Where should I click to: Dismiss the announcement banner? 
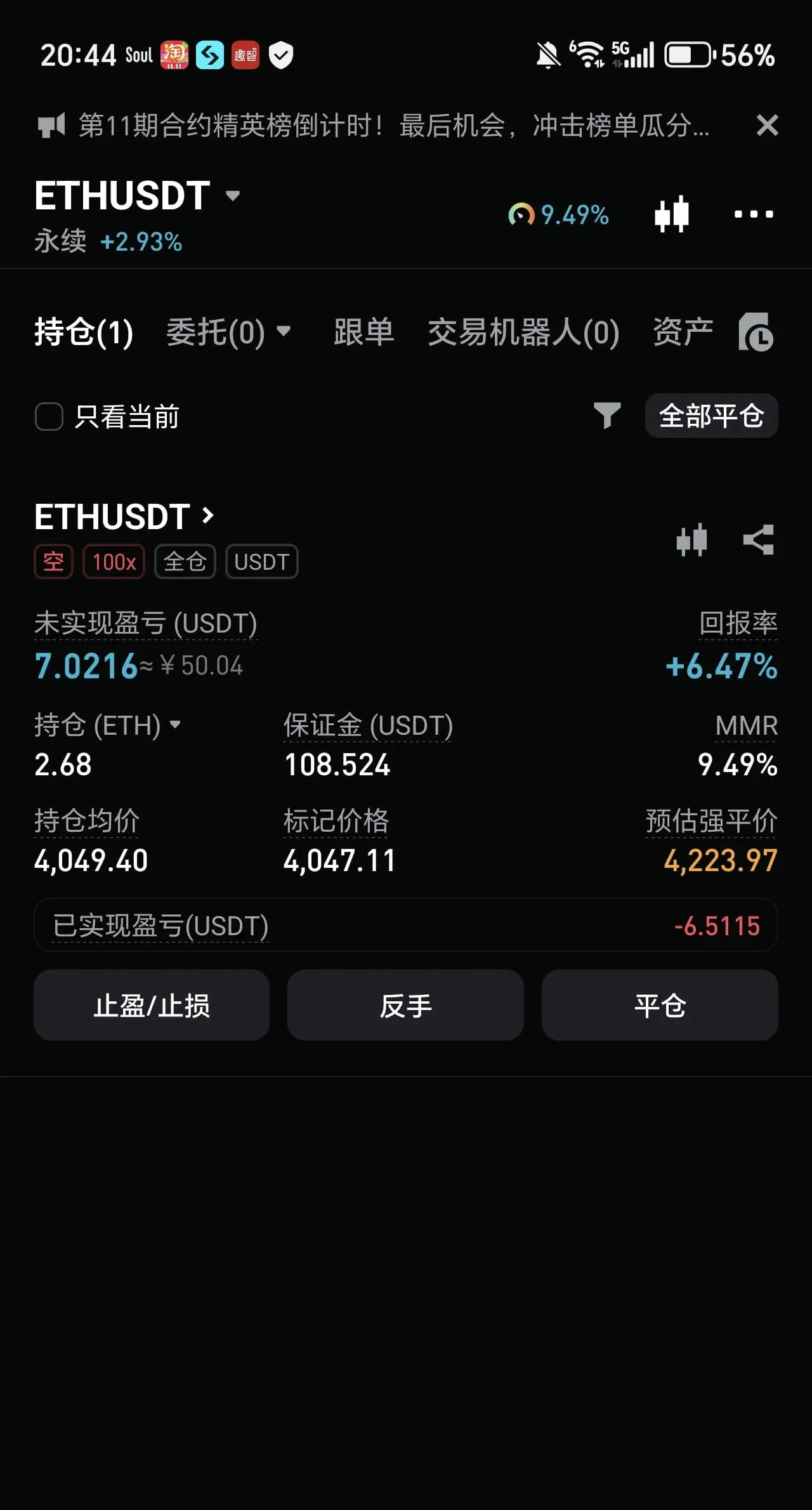coord(767,125)
